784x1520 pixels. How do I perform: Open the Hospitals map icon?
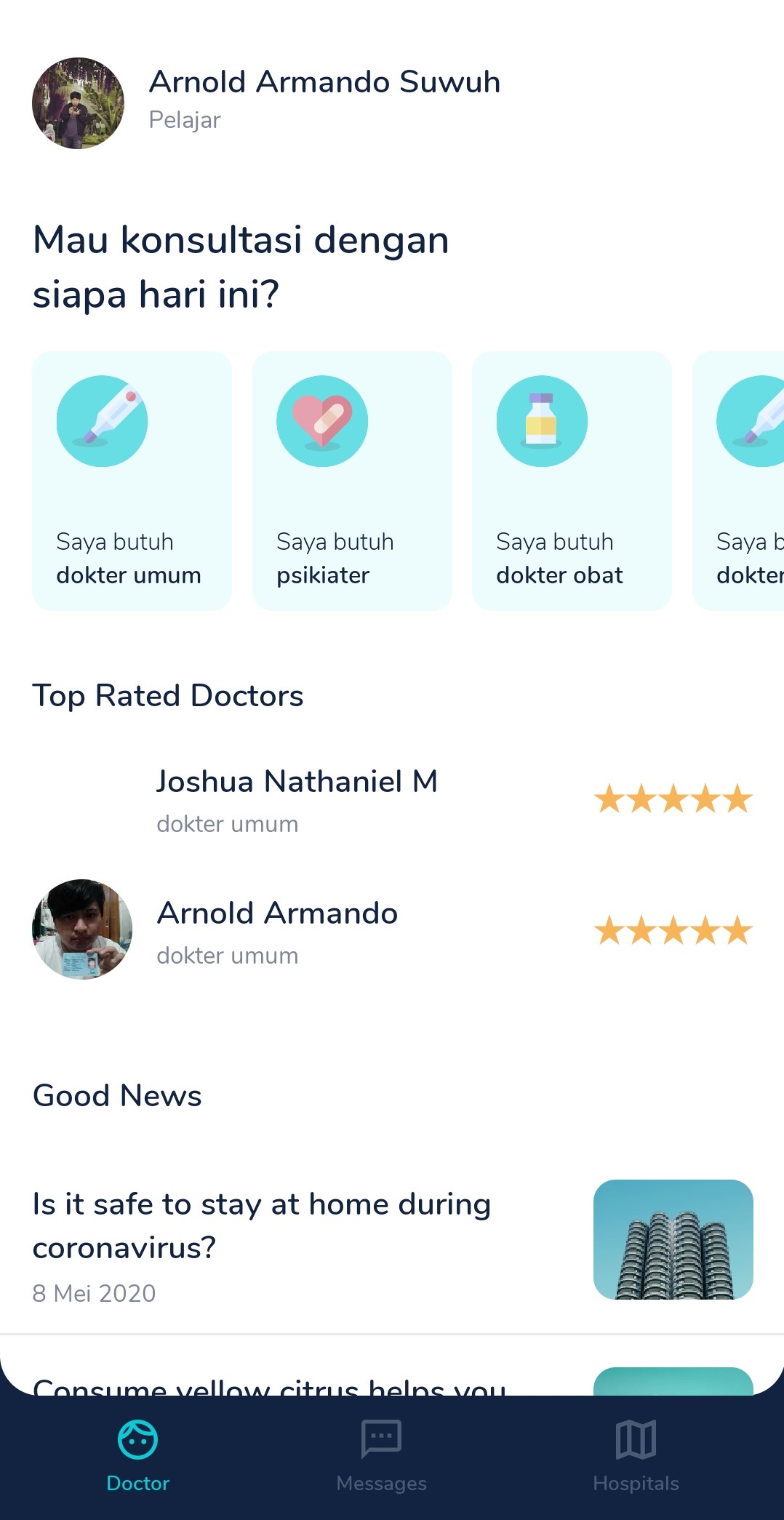(x=635, y=1439)
